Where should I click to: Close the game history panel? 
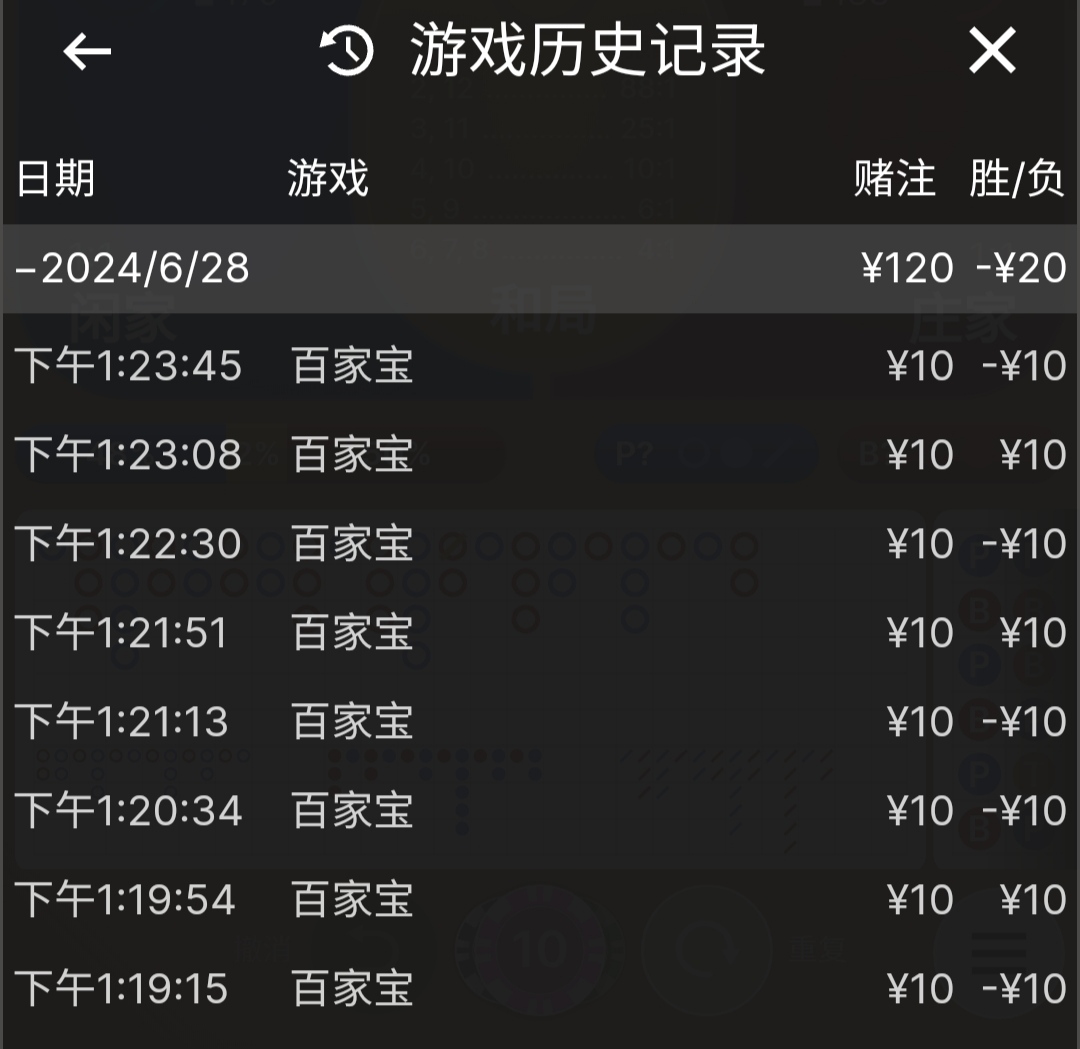(991, 52)
